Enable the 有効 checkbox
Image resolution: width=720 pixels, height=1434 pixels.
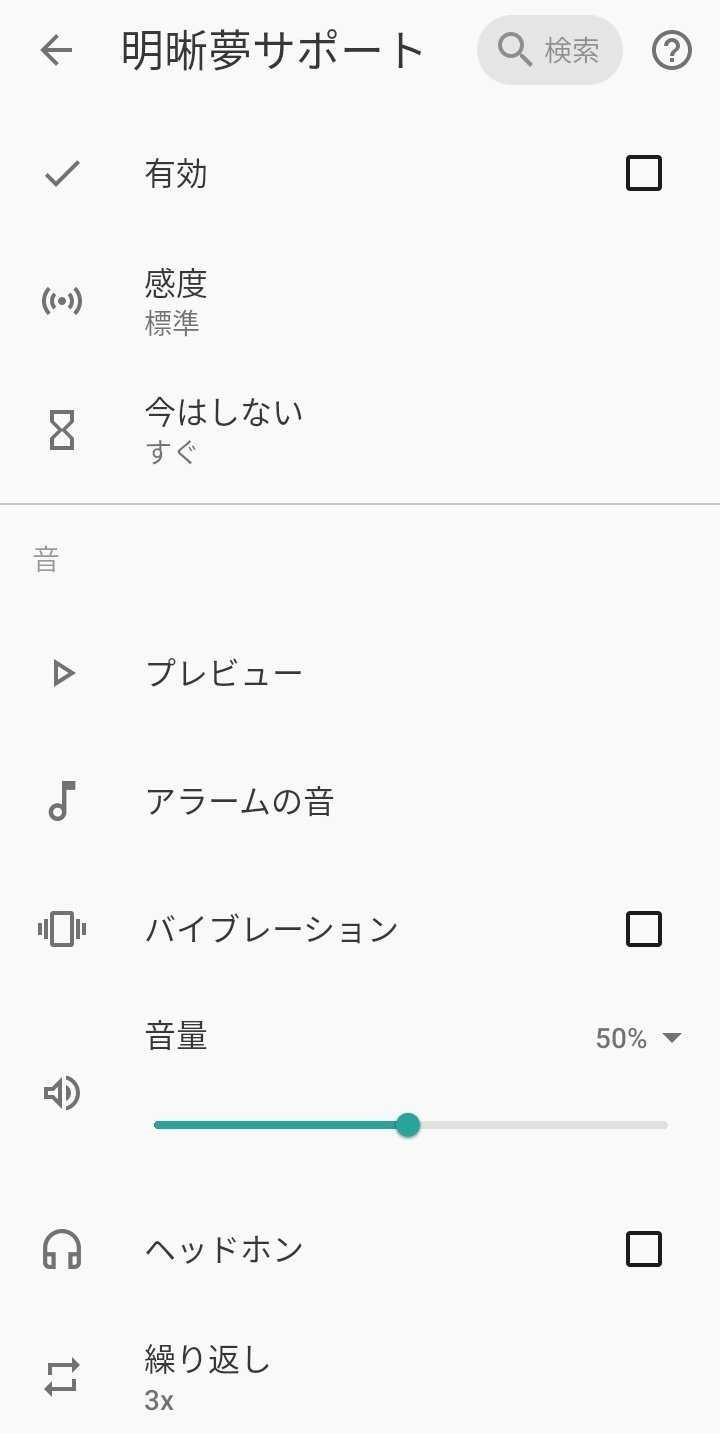point(643,174)
